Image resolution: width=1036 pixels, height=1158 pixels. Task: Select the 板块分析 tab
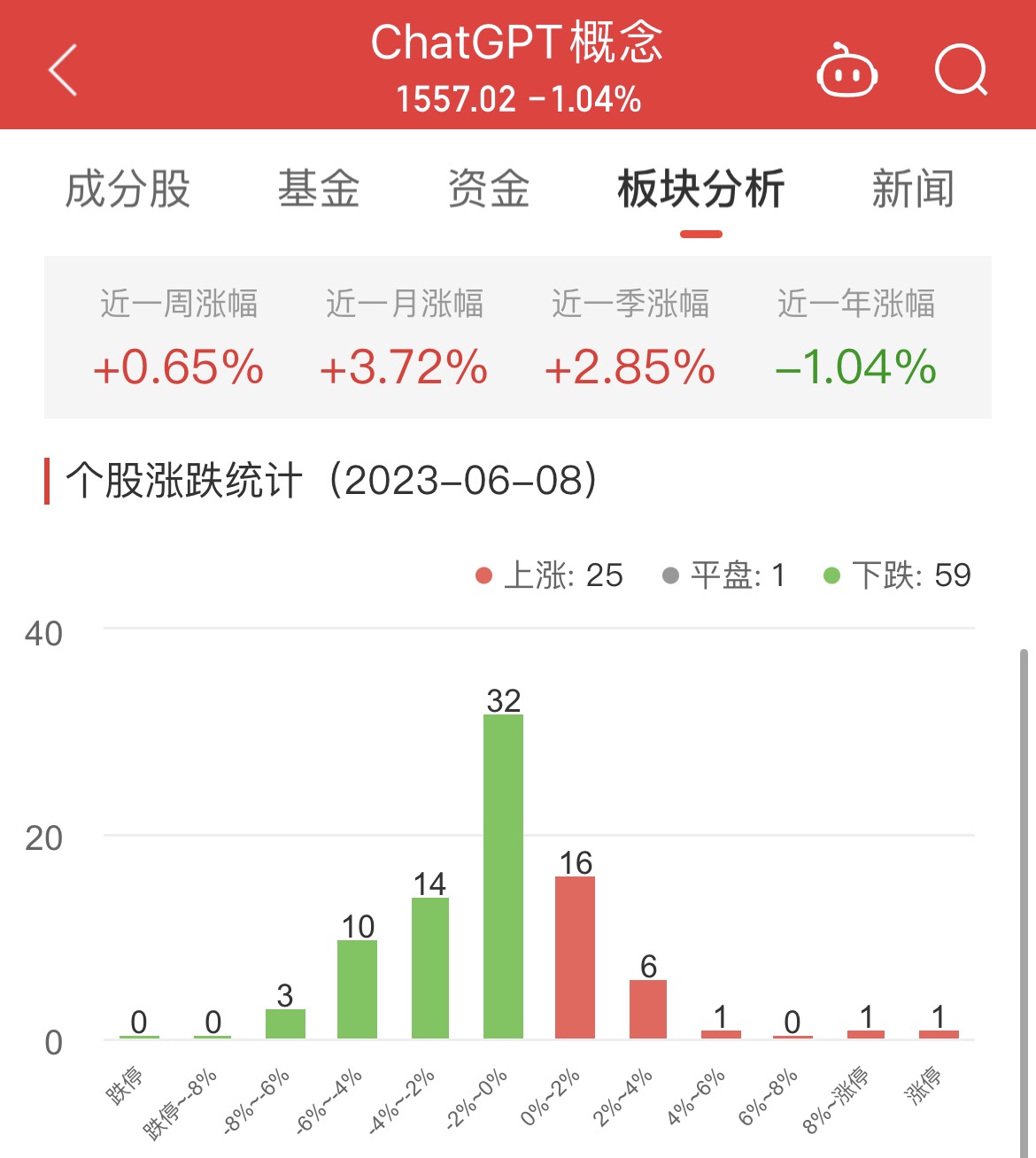point(700,189)
